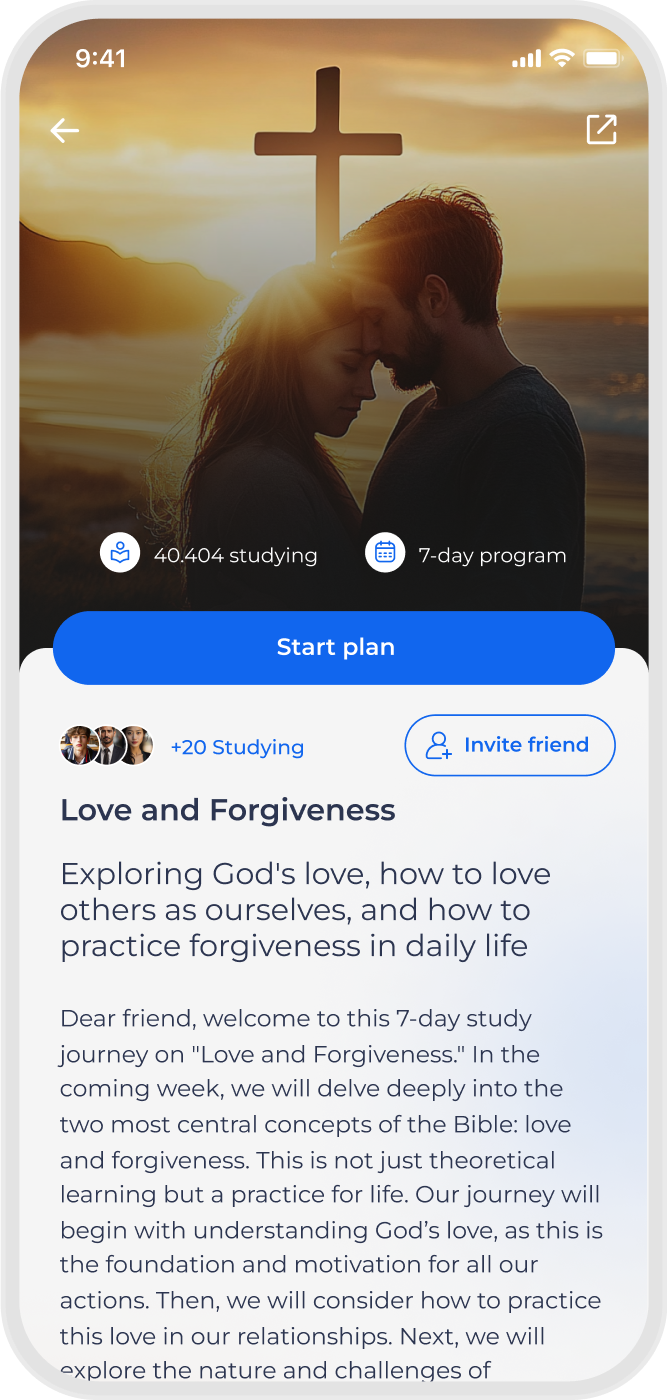
Task: View the +20 Studying members
Action: click(x=237, y=747)
